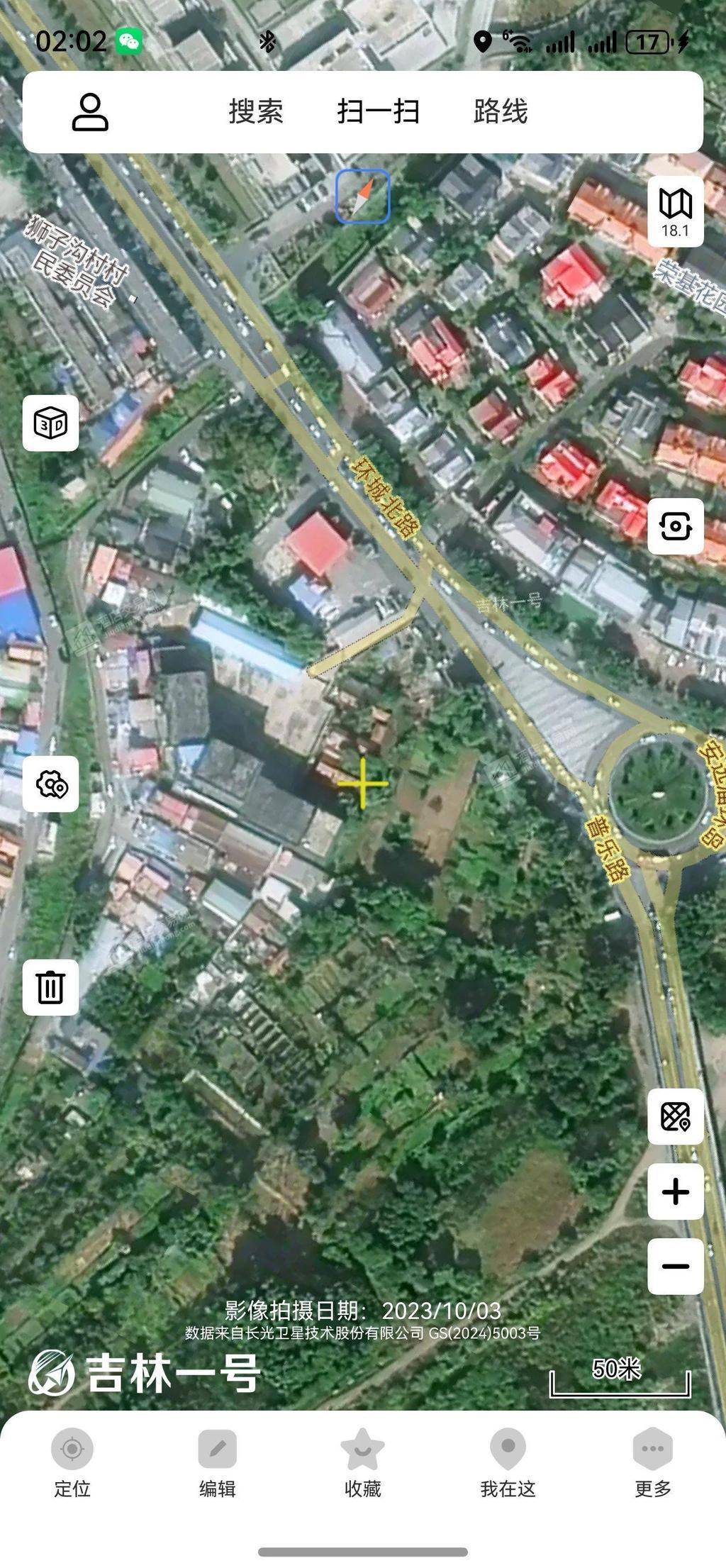Go to 收藏 favorites
726x1568 pixels.
(x=362, y=1462)
